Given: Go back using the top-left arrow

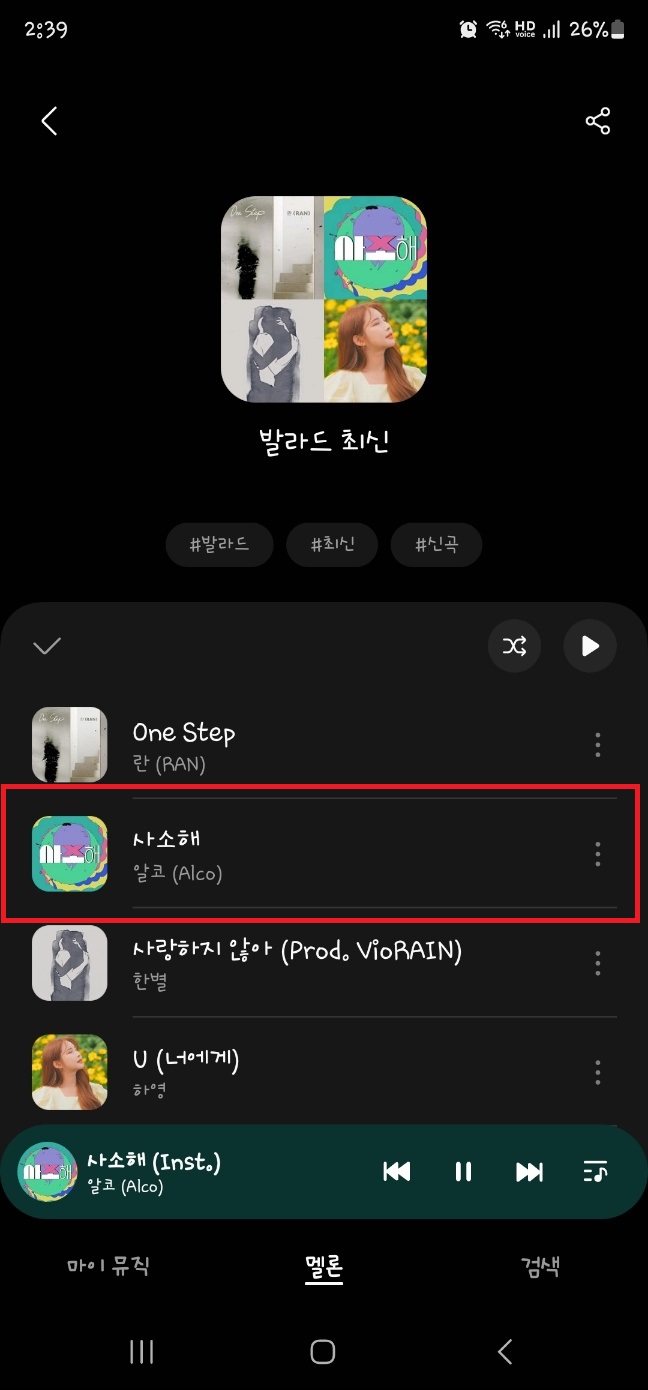Looking at the screenshot, I should (49, 122).
